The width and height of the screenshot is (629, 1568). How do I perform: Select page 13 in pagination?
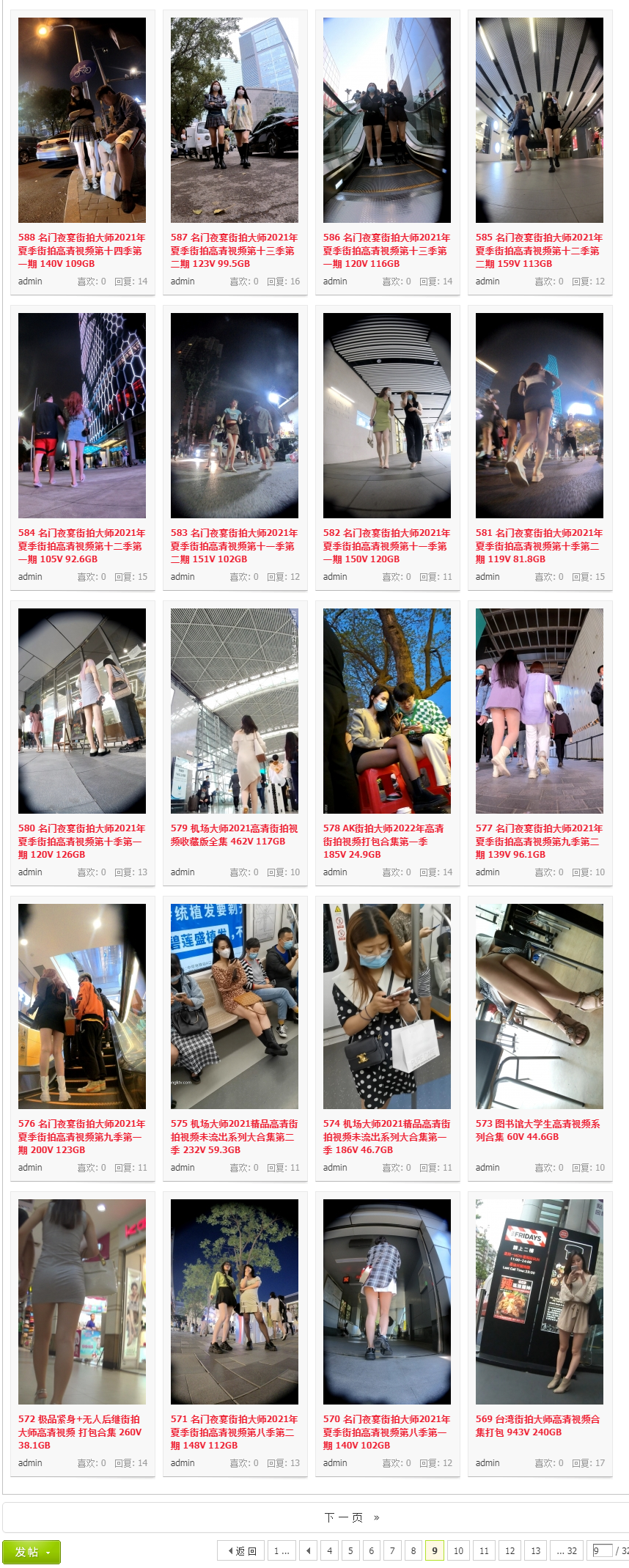[x=536, y=1551]
